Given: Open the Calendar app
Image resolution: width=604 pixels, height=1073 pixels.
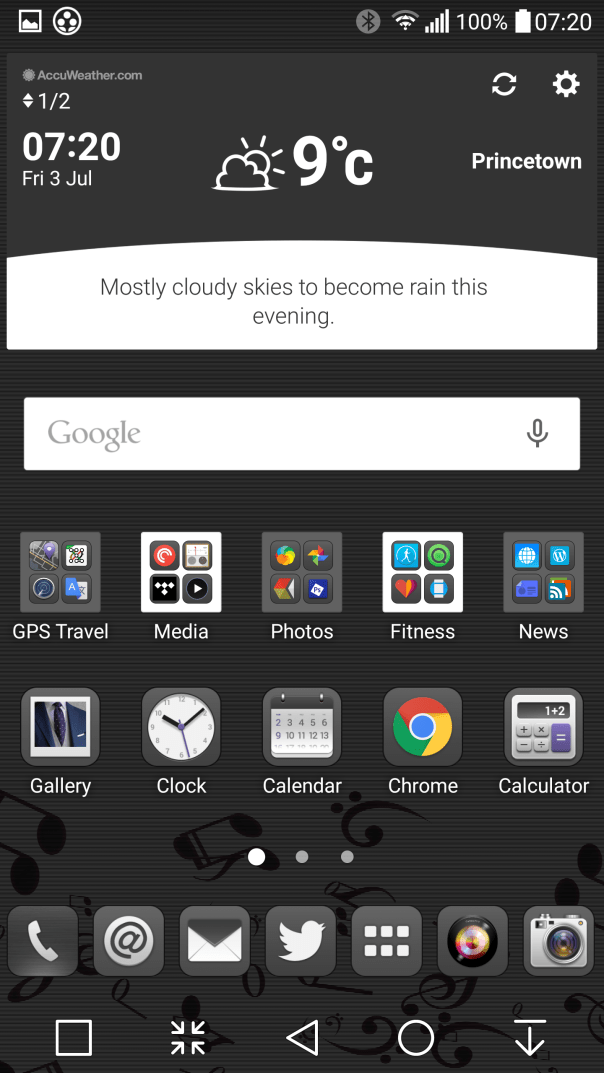Looking at the screenshot, I should point(302,727).
